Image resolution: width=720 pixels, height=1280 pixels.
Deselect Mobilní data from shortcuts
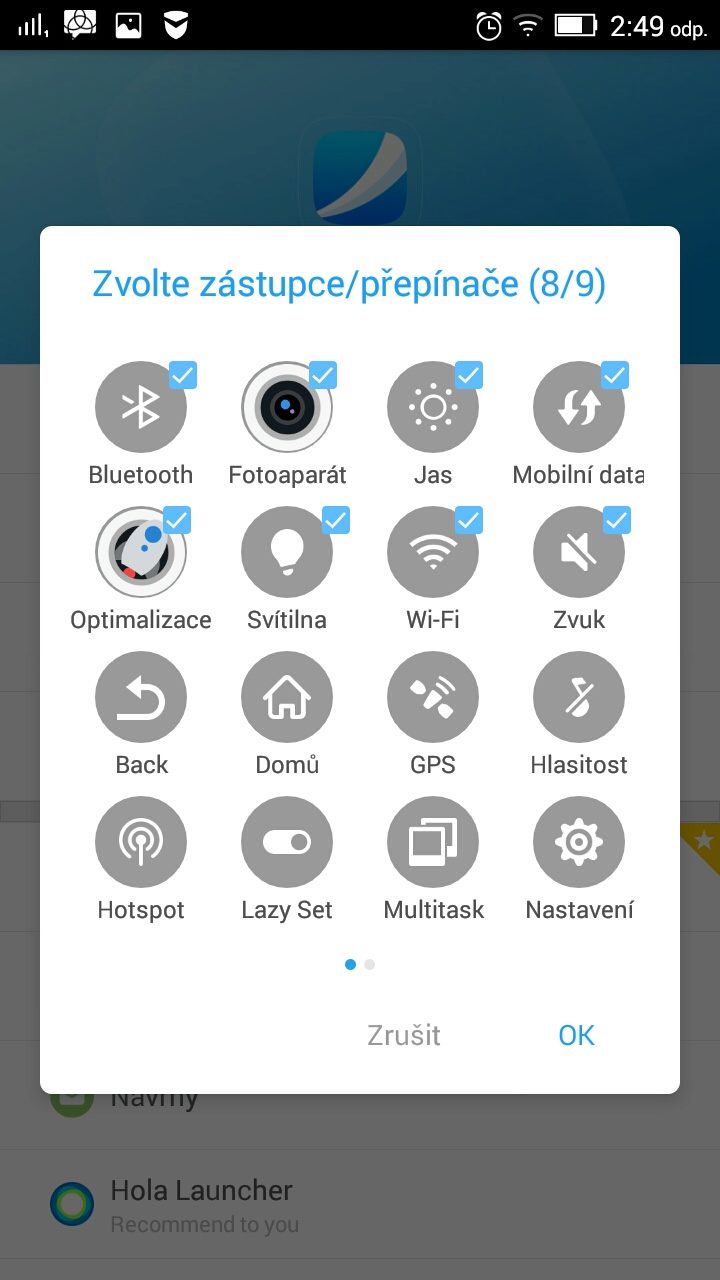[x=579, y=408]
